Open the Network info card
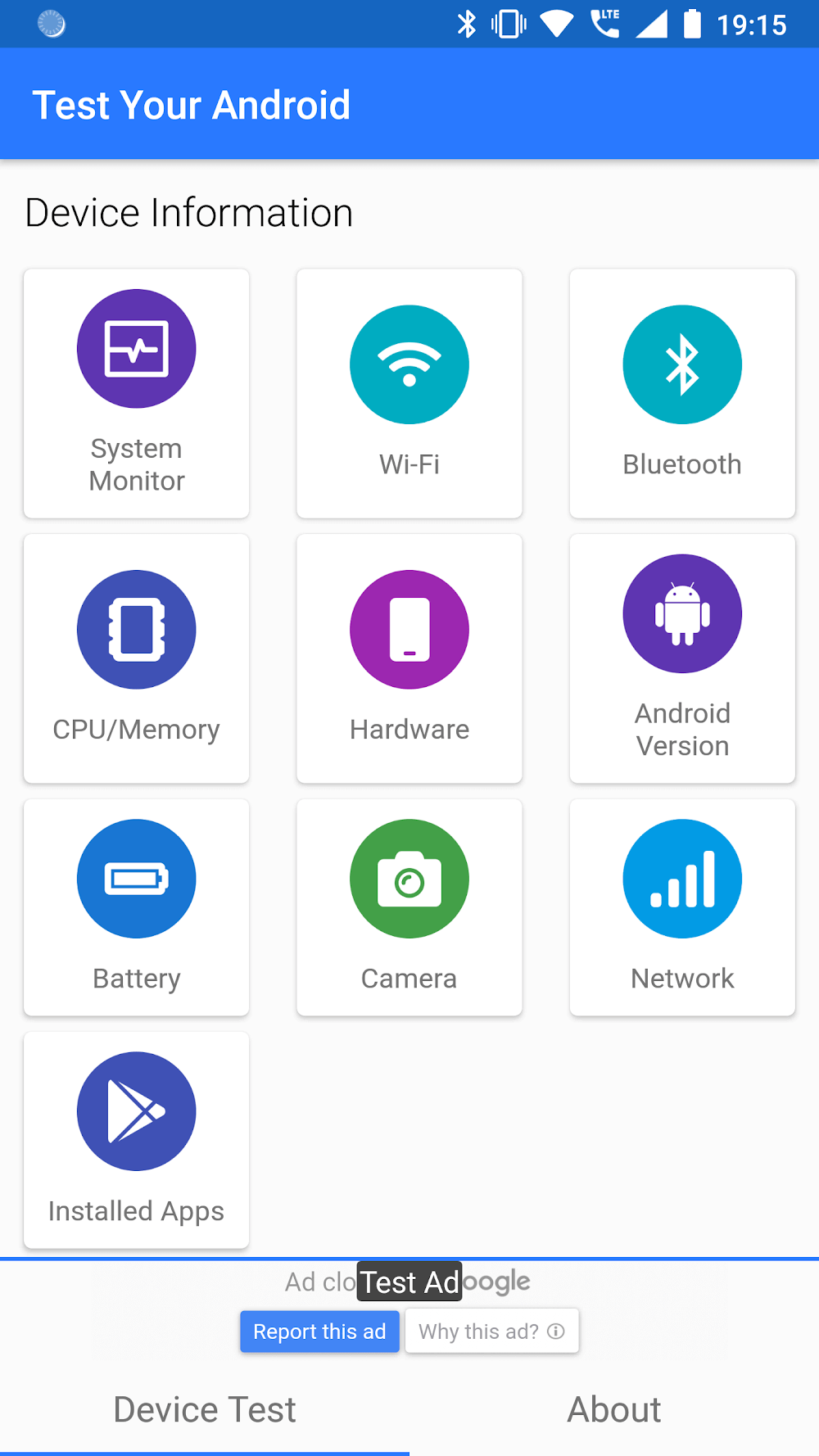819x1456 pixels. coord(682,907)
